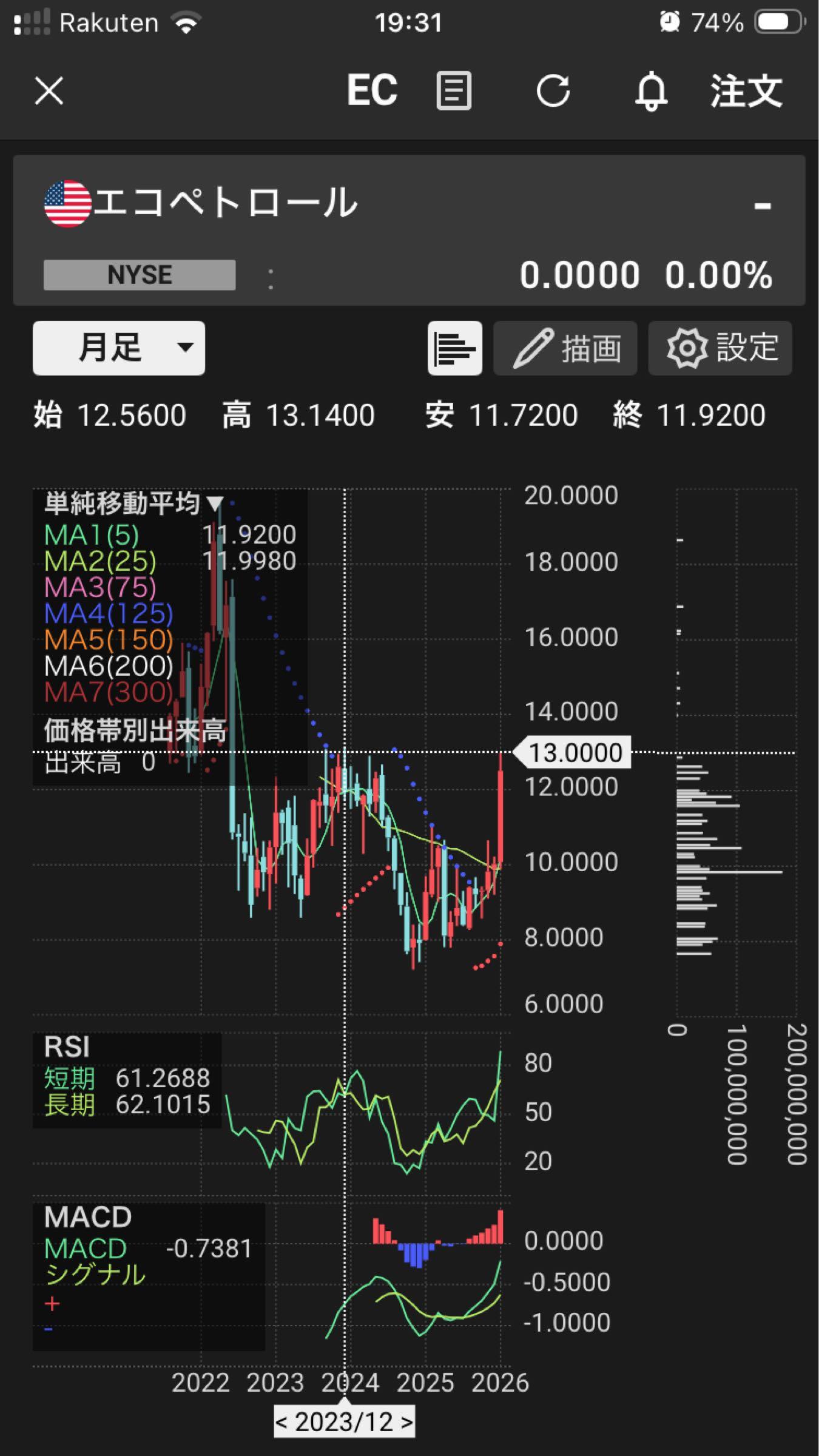
Task: Tap 注文 to place an order
Action: tap(746, 92)
